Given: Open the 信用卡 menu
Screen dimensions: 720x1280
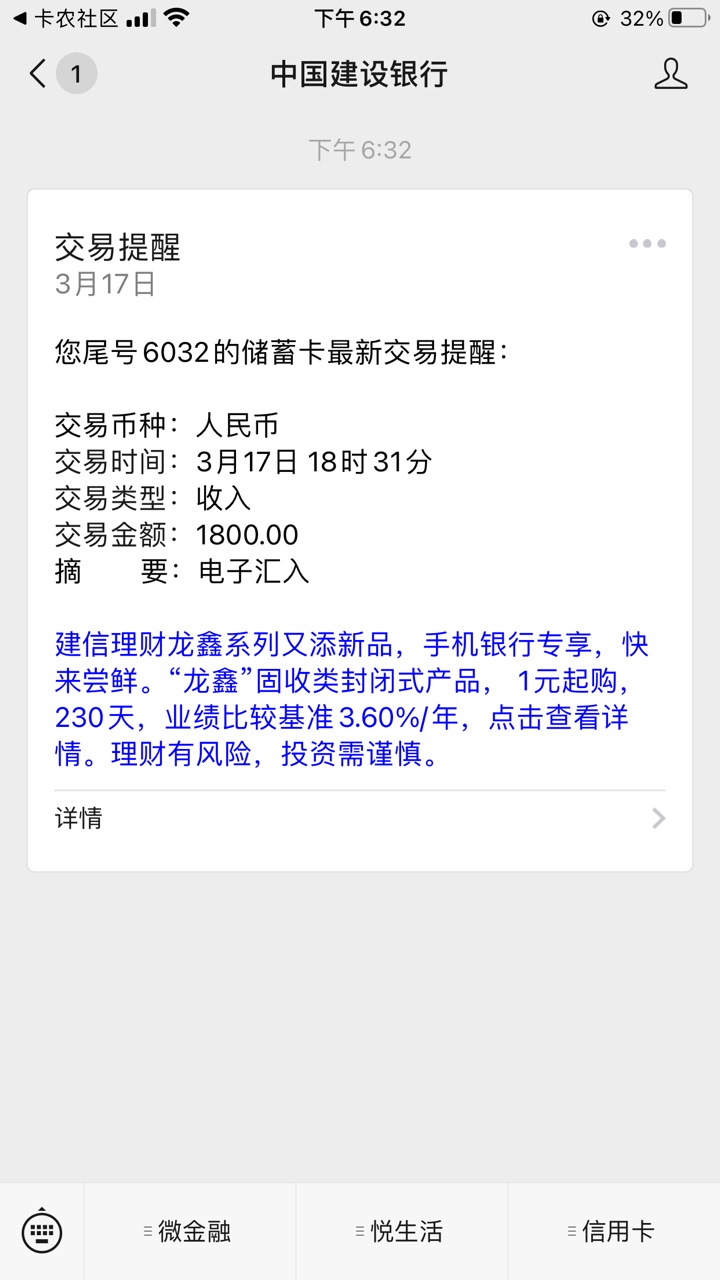Looking at the screenshot, I should coord(613,1232).
